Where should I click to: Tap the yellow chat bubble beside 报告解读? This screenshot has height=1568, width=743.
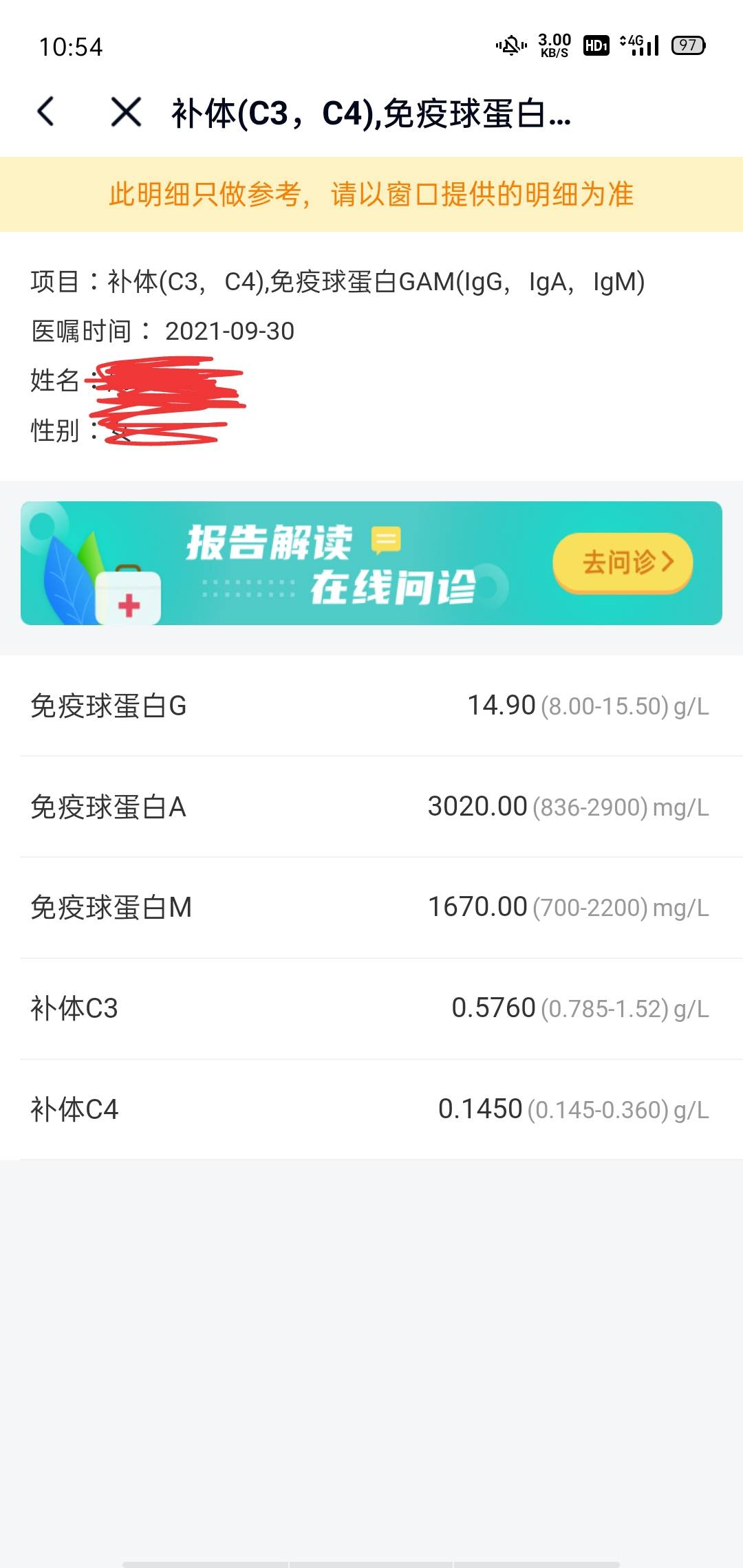coord(384,542)
